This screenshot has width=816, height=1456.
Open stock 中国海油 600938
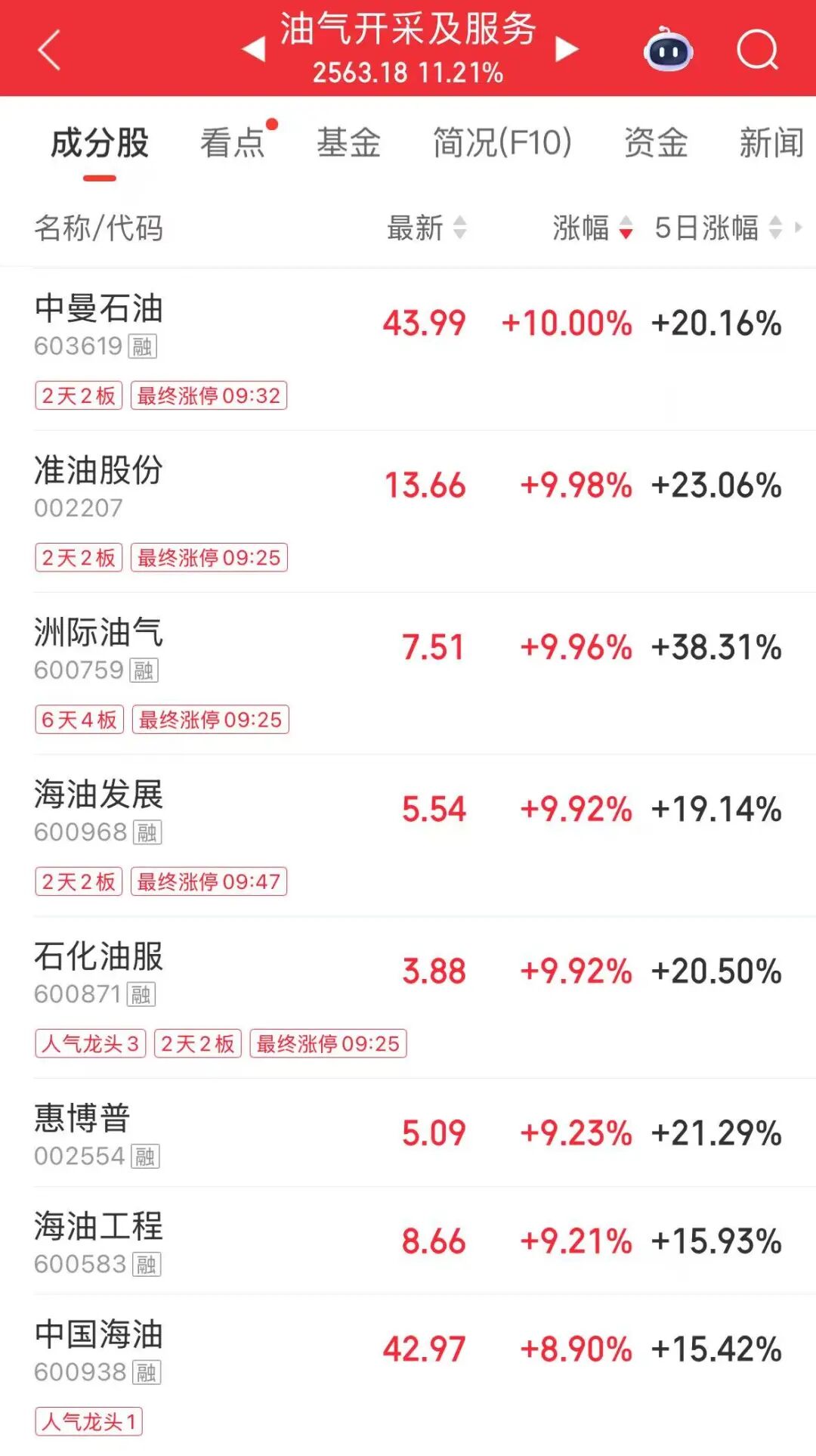point(99,1349)
